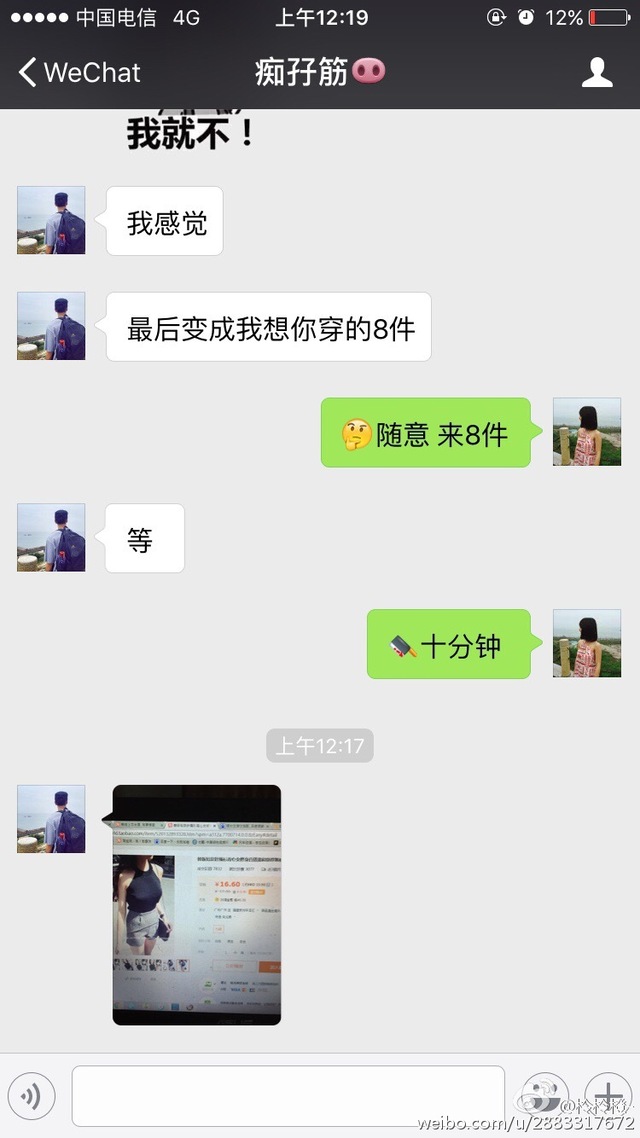Open the shared shopping screenshot image

point(197,904)
